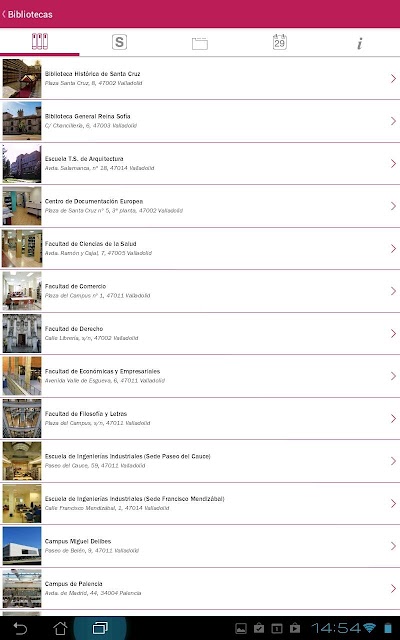Screen dimensions: 400x640
Task: Open Ingenierías Industriales Sede Francisco Mendizábal
Action: tap(200, 503)
